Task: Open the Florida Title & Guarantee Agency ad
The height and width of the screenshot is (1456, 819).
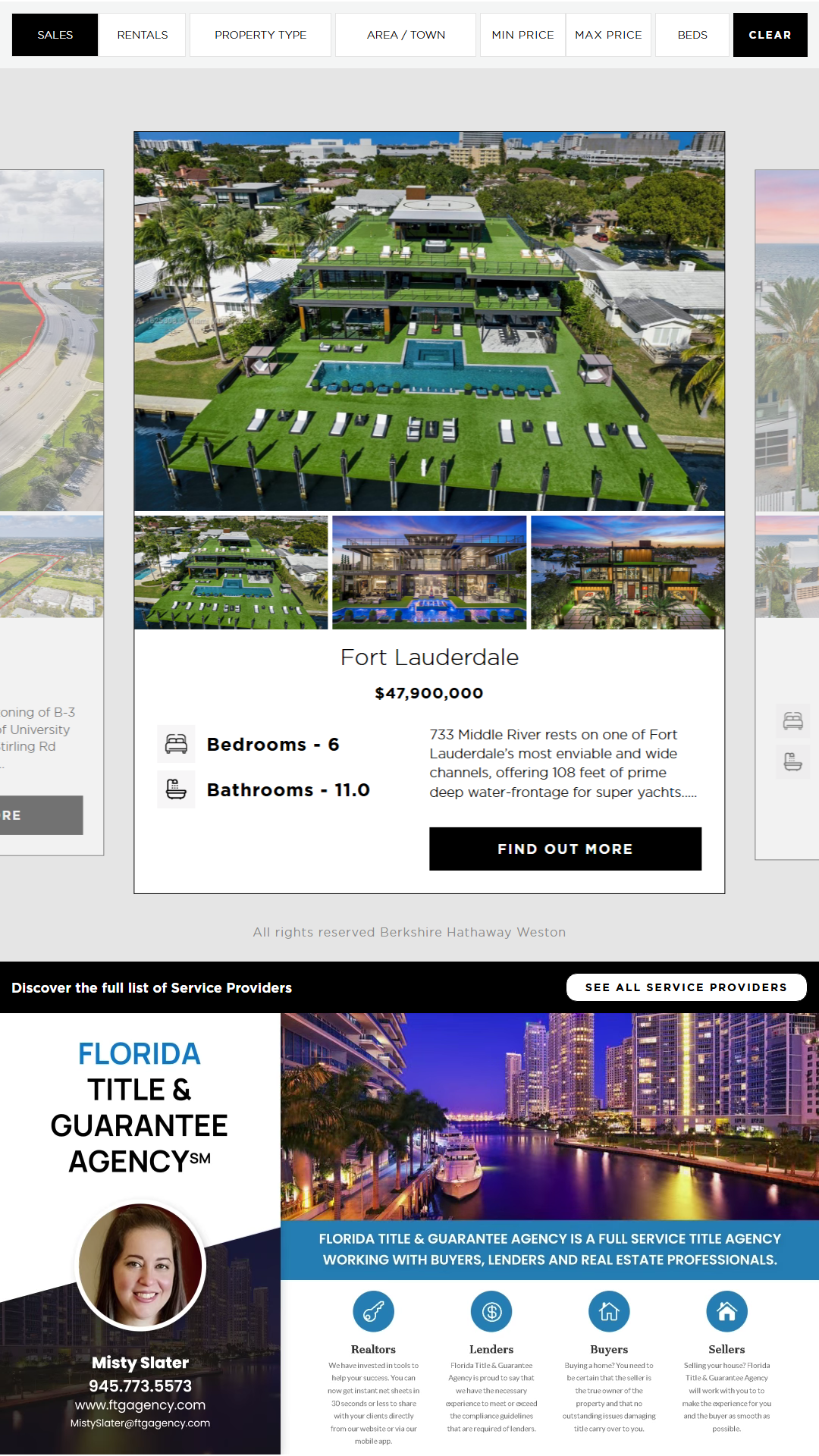Action: (409, 1233)
